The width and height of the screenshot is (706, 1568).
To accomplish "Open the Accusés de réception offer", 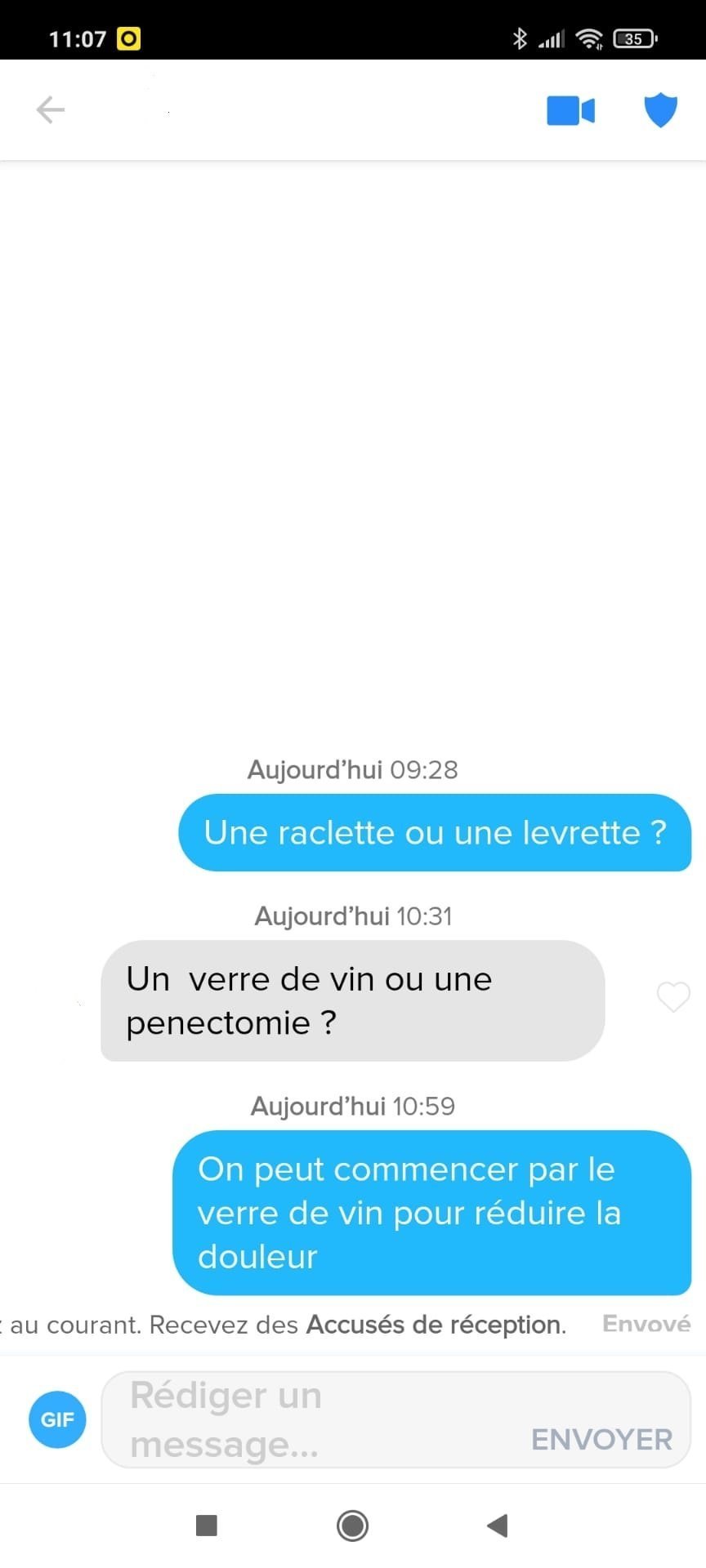I will pyautogui.click(x=435, y=1325).
